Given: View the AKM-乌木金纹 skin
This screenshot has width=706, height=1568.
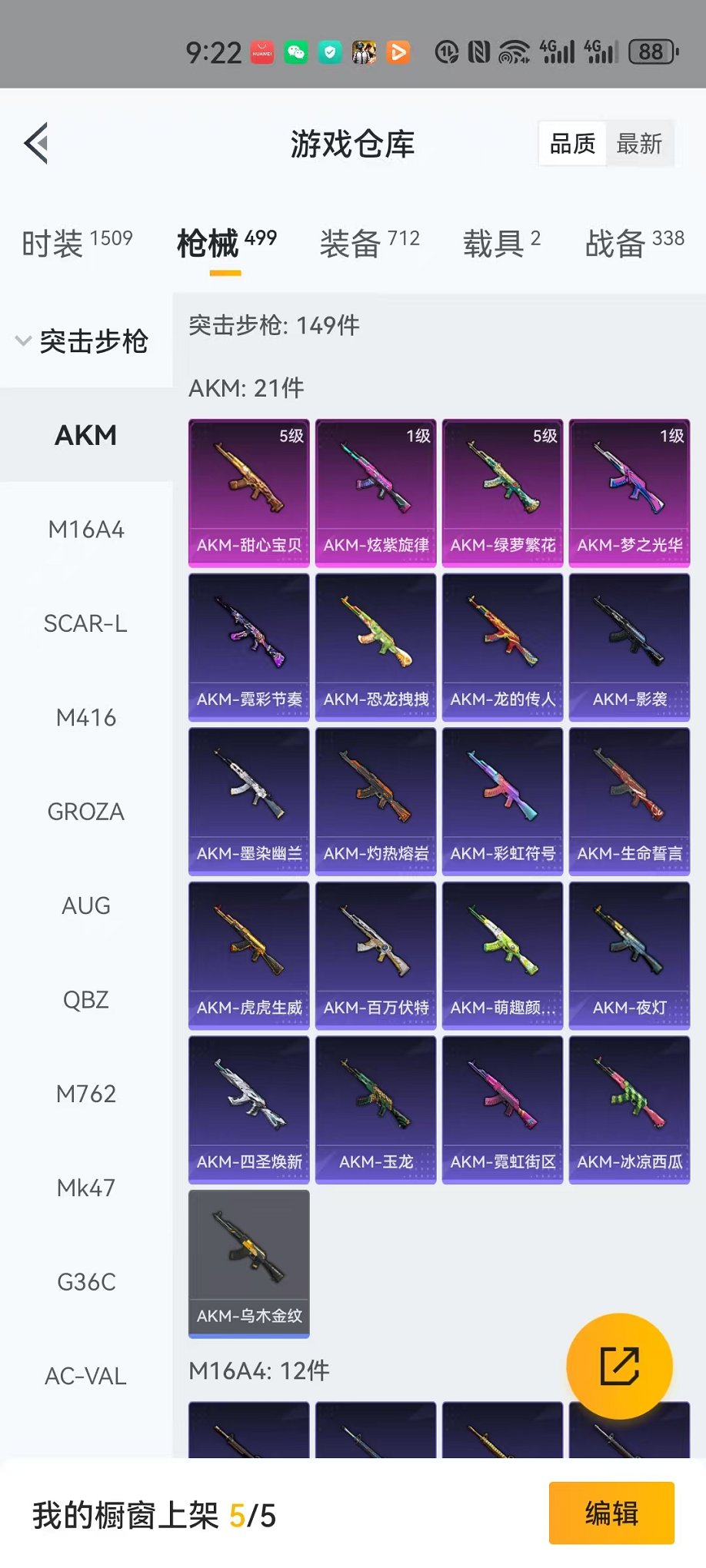Looking at the screenshot, I should pyautogui.click(x=249, y=1264).
